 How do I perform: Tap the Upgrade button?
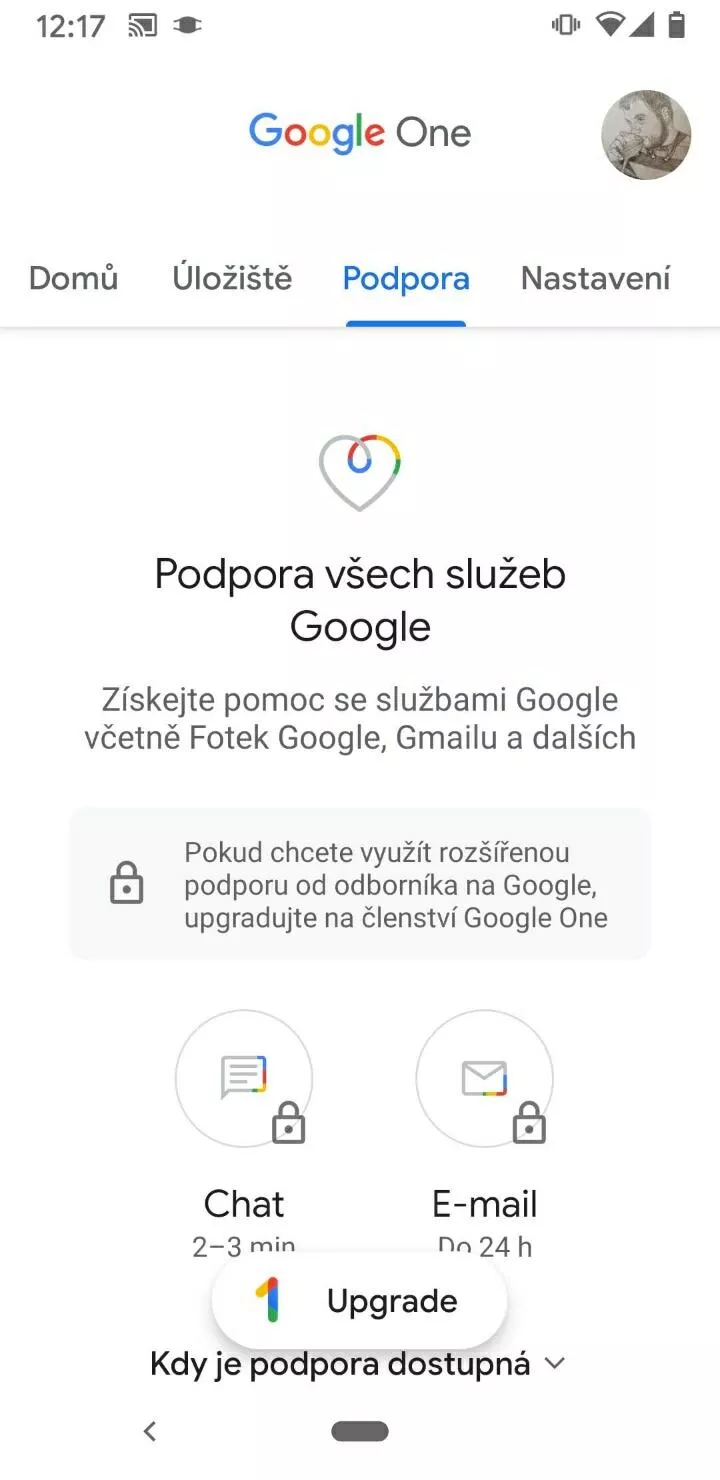[360, 1301]
